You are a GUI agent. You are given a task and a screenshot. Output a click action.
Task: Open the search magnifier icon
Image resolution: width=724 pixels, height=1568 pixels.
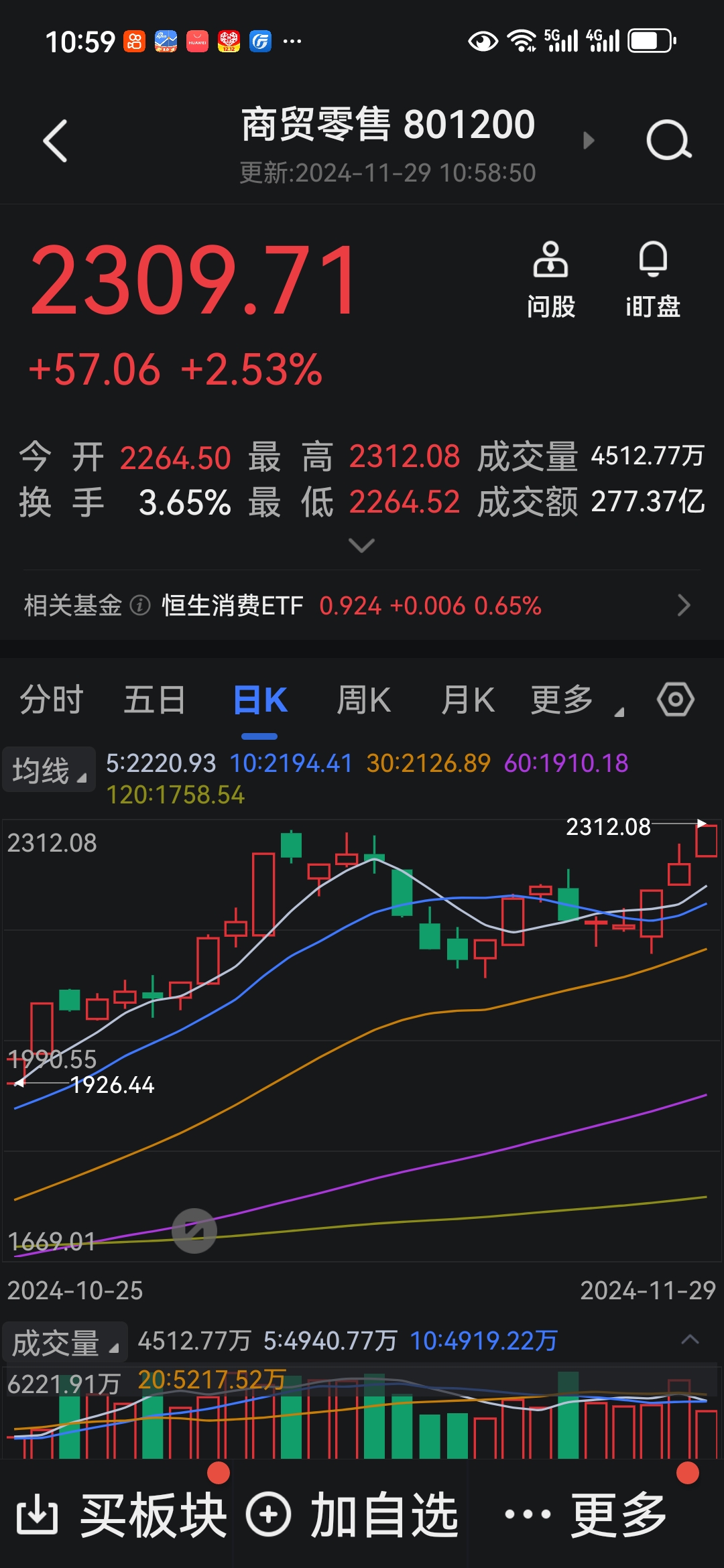click(668, 141)
